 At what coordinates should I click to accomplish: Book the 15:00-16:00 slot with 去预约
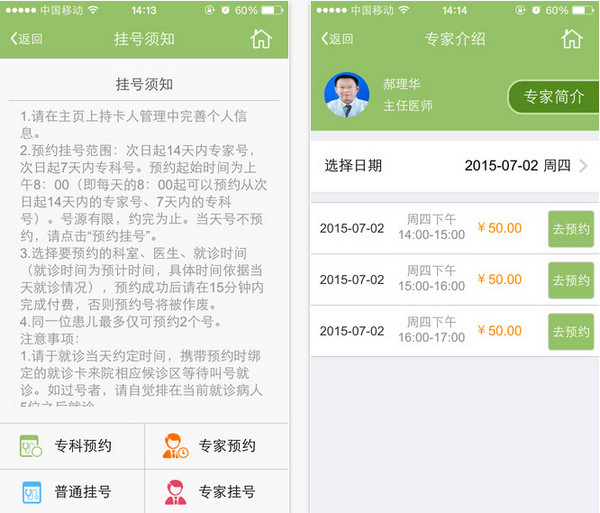tap(570, 279)
